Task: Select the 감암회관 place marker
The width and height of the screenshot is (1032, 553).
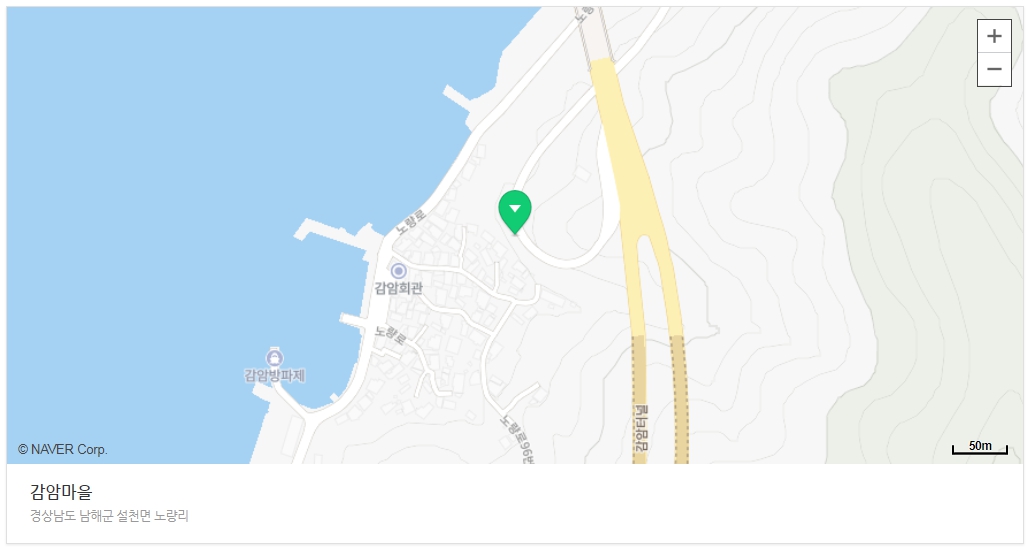Action: click(398, 271)
